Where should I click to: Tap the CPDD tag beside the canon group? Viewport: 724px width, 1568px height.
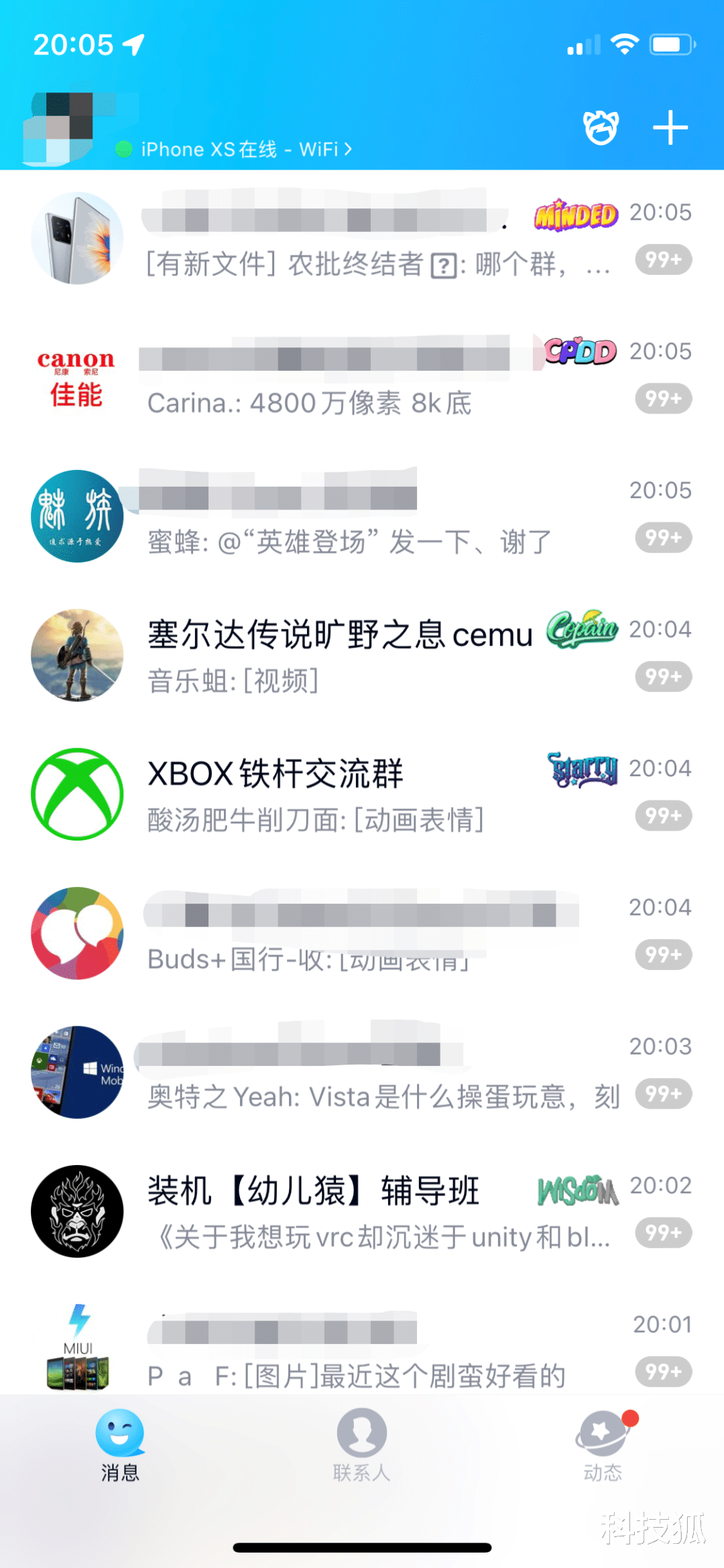578,351
